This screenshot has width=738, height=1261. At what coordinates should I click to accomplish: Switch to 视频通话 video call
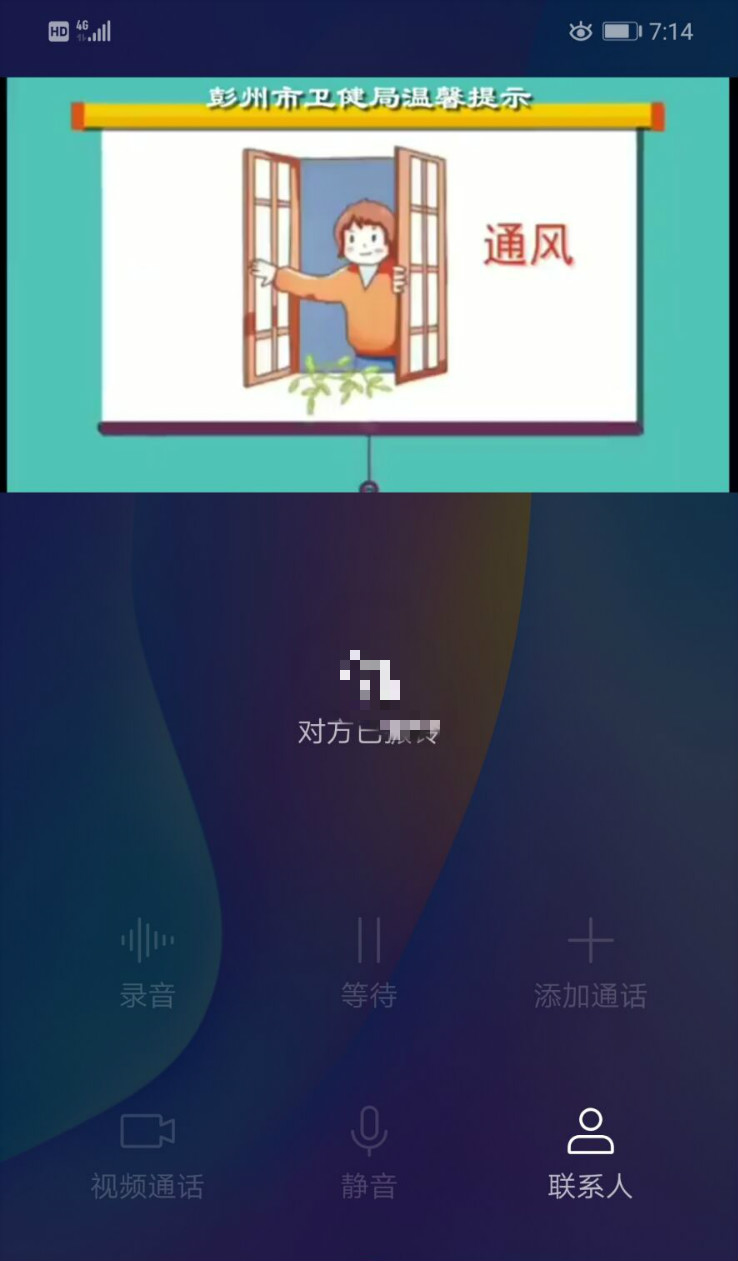coord(148,1153)
